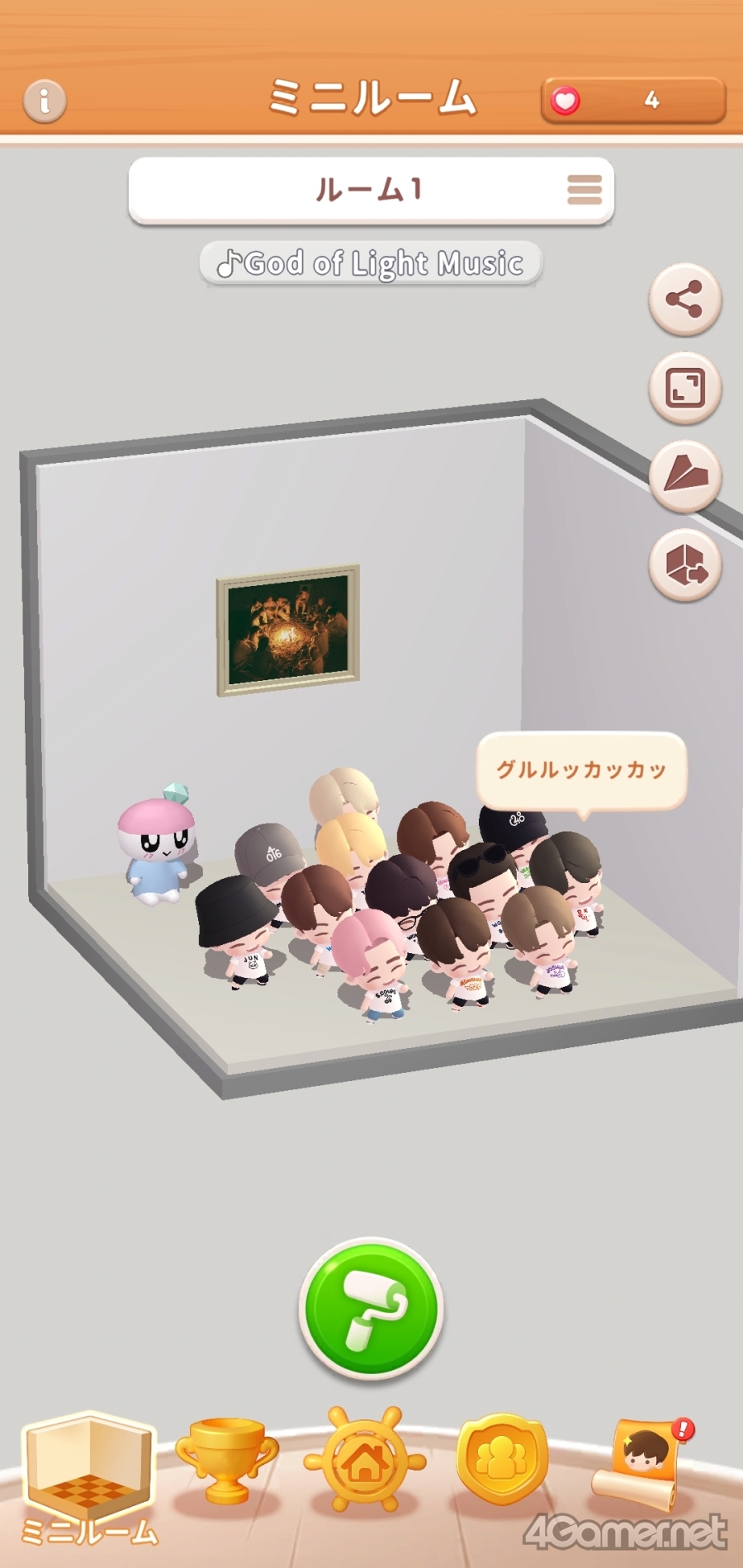Tap the paper airplane icon
Screen dimensions: 743x1568
pyautogui.click(x=684, y=476)
